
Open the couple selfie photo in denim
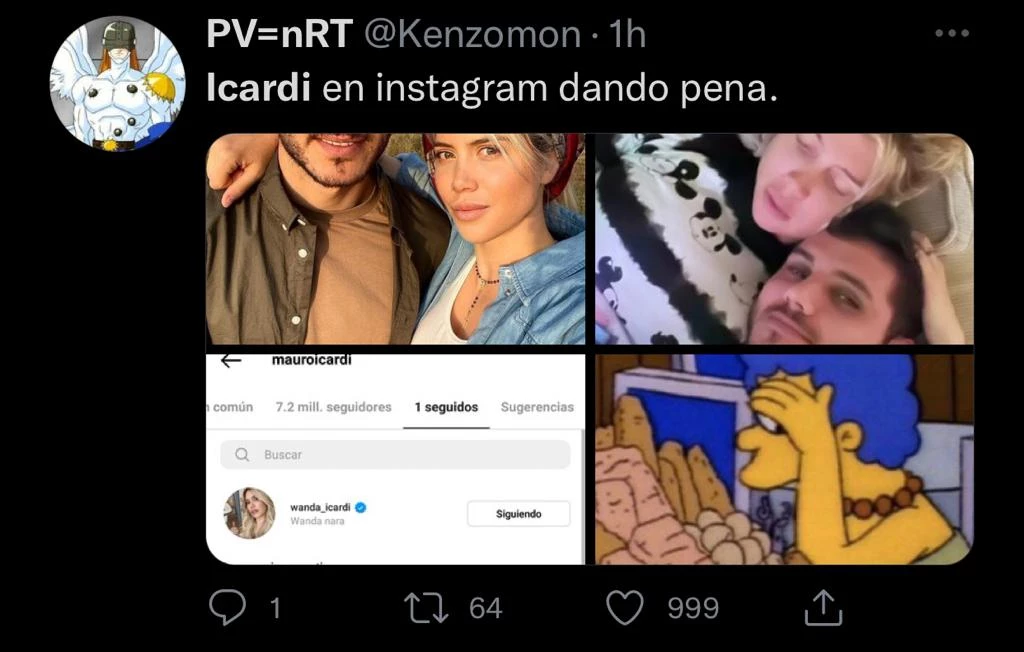[396, 239]
